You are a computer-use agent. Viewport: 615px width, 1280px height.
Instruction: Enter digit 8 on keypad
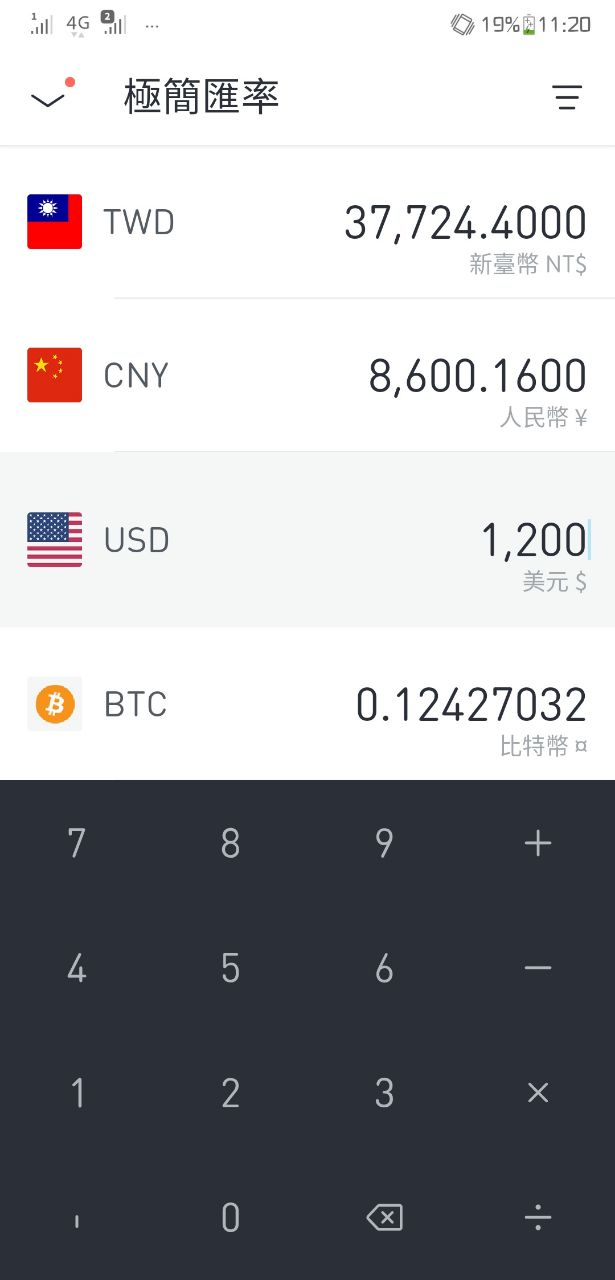pyautogui.click(x=230, y=844)
